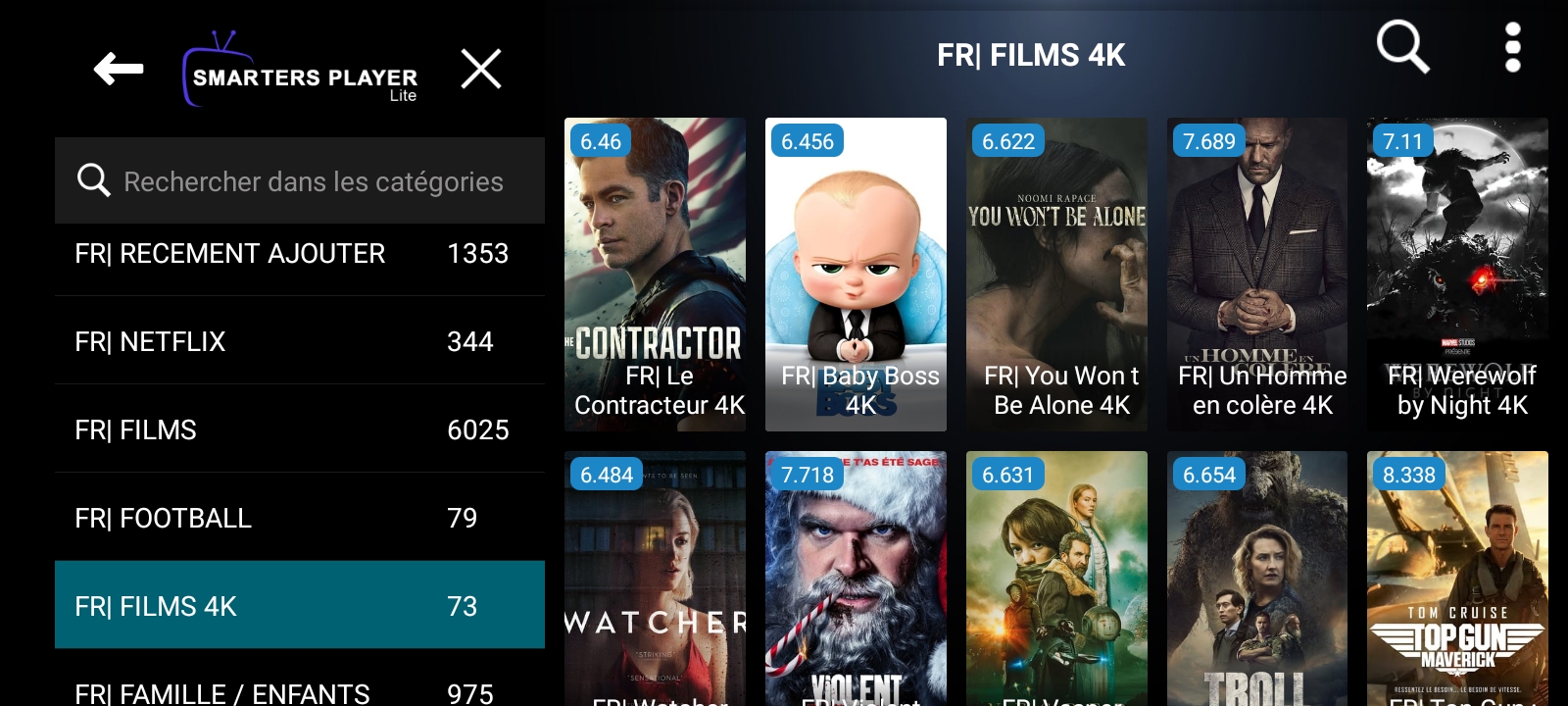Open the search magnifier icon
The width and height of the screenshot is (1568, 706).
coord(1402,46)
